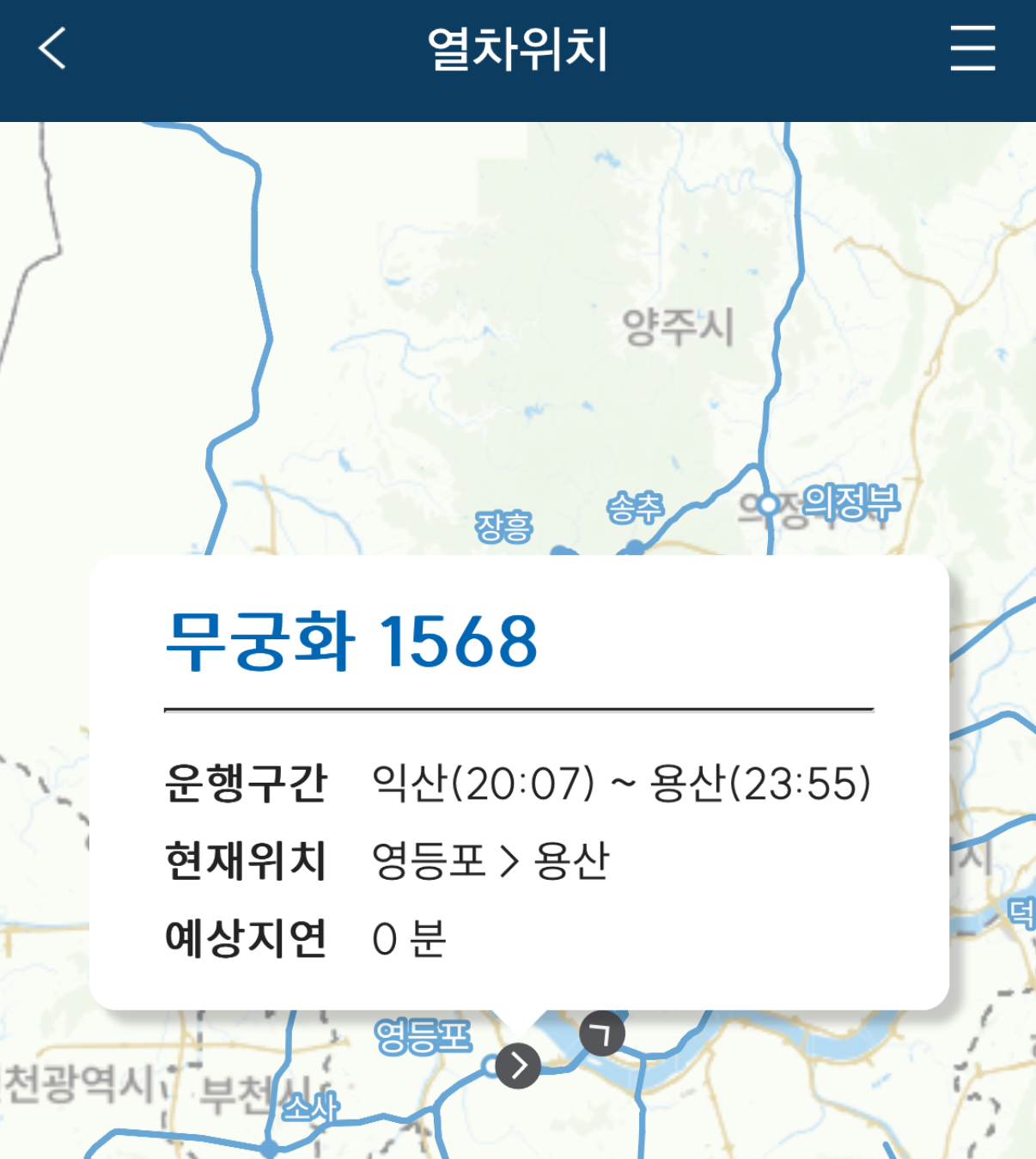Tap the 열차위치 title in the navigation bar

tap(517, 50)
